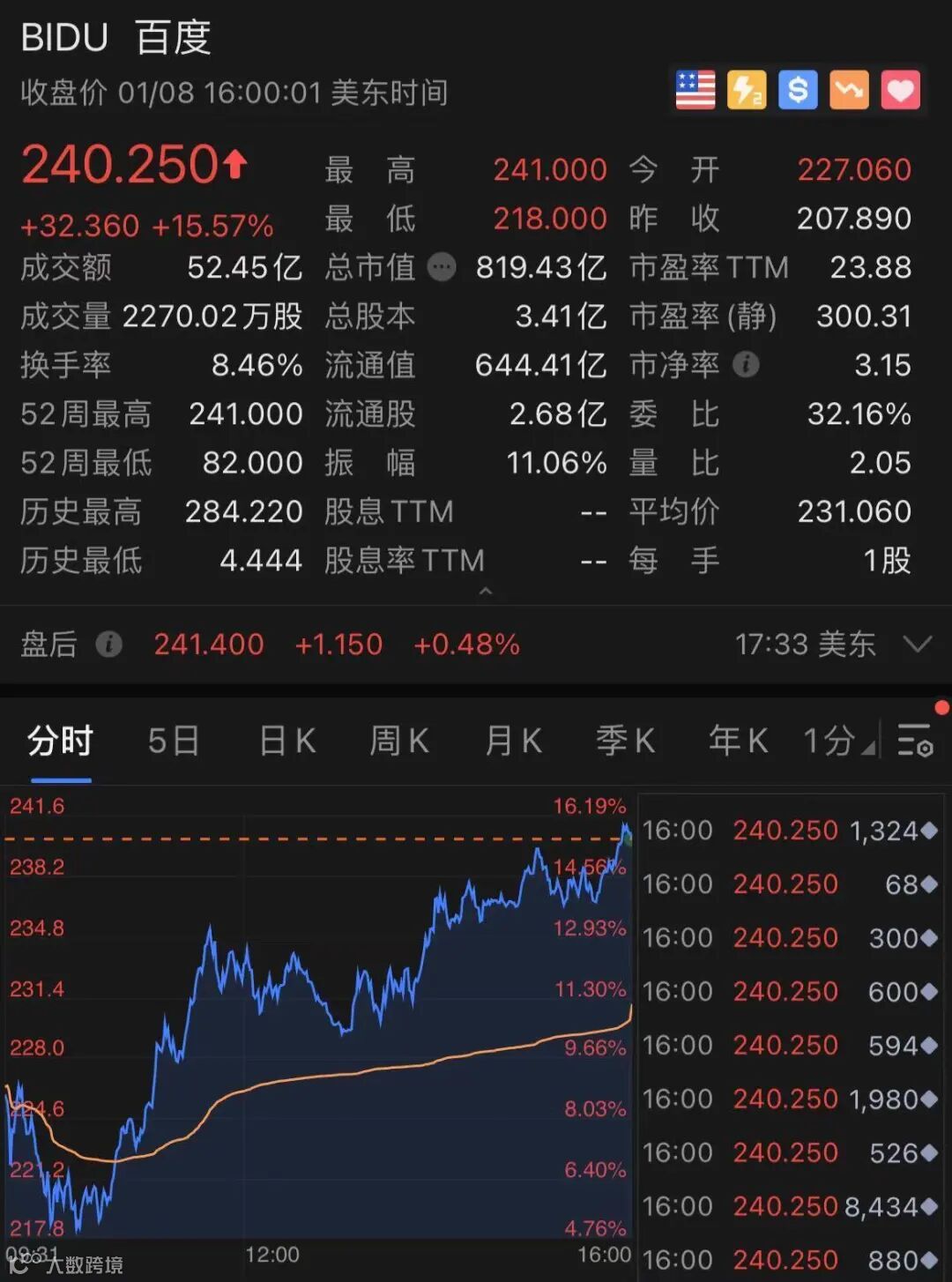Screen dimensions: 952x1282
Task: View the 年K yearly chart
Action: [738, 741]
